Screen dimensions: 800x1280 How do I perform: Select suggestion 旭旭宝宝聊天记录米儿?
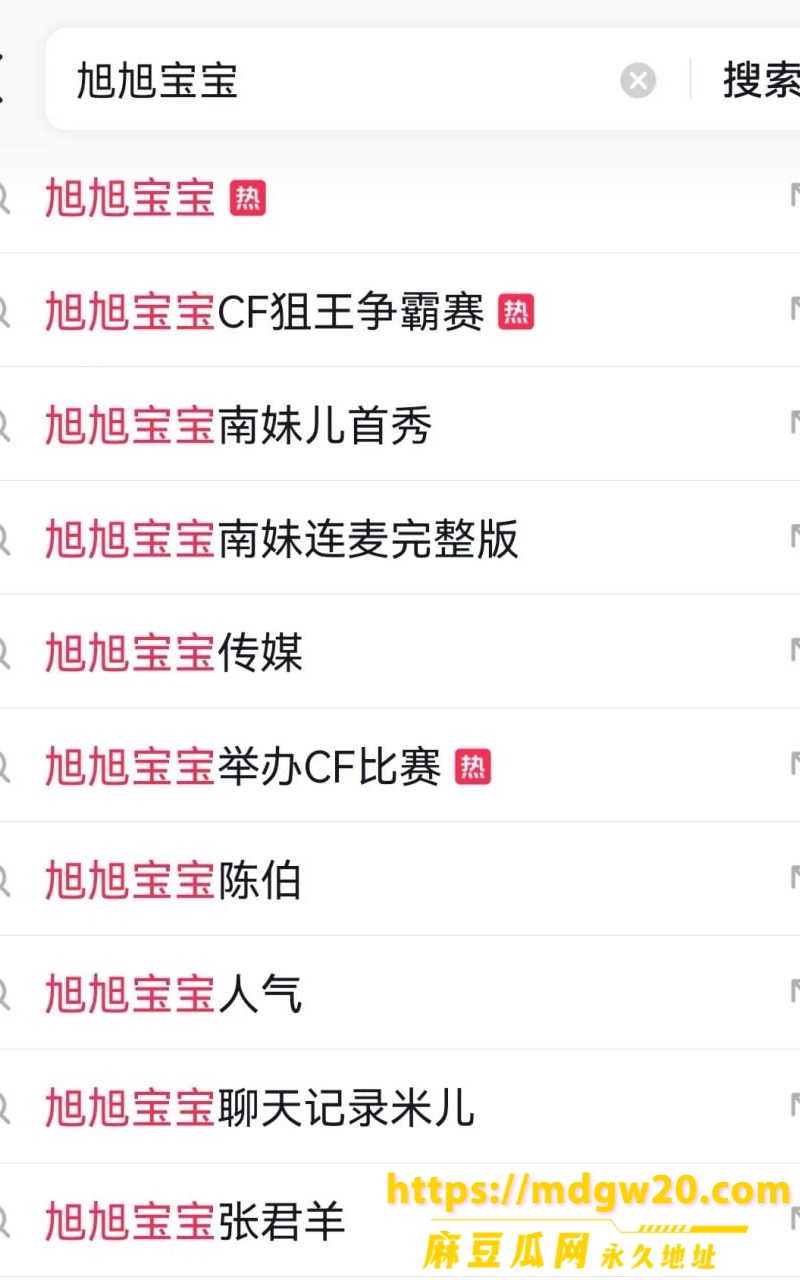pyautogui.click(x=400, y=1108)
